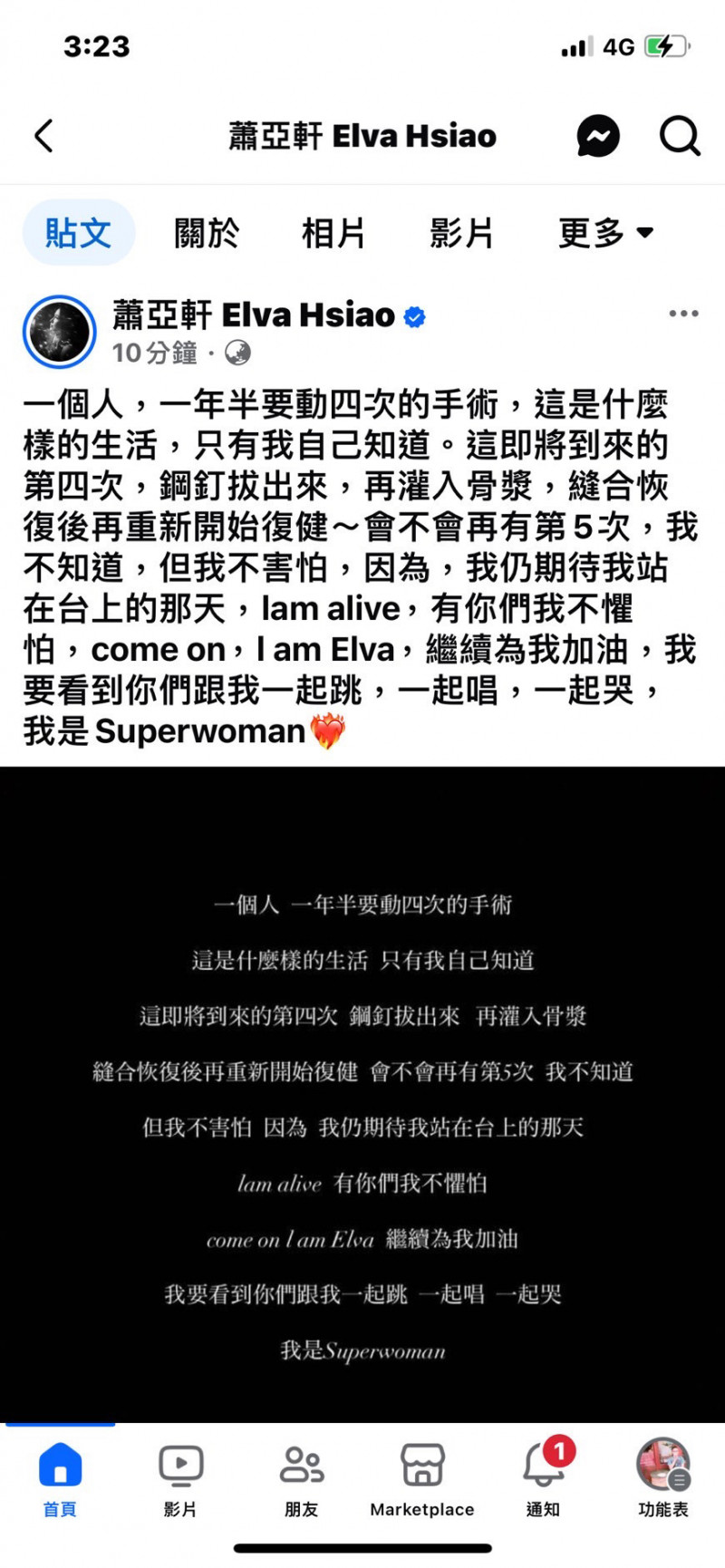Open the 影片 tab in the bottom bar

pos(180,1479)
